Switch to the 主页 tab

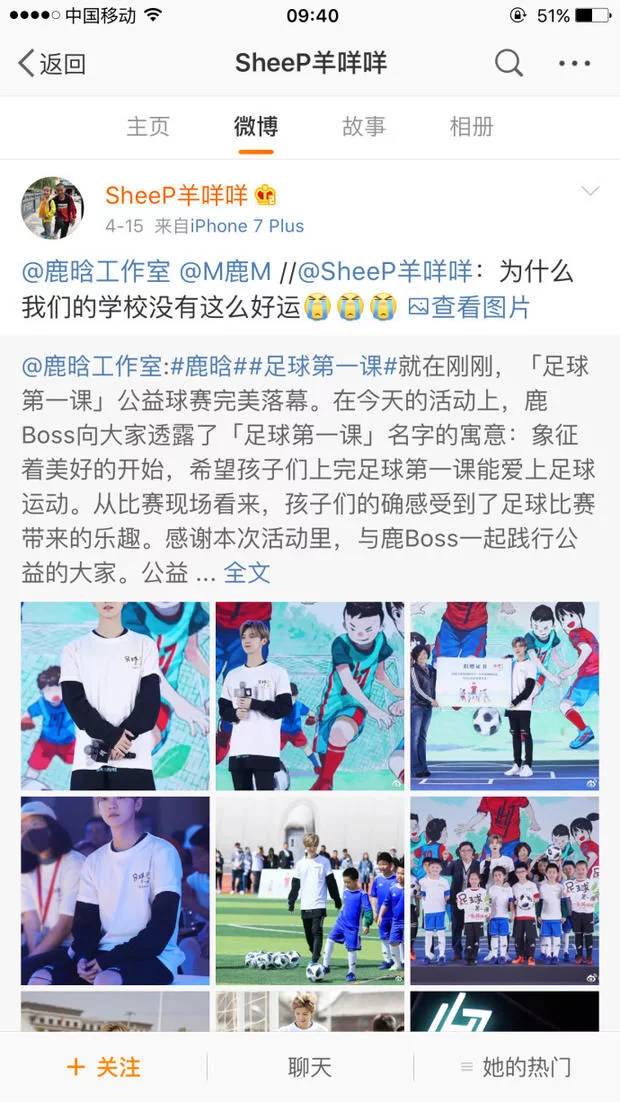(x=148, y=126)
